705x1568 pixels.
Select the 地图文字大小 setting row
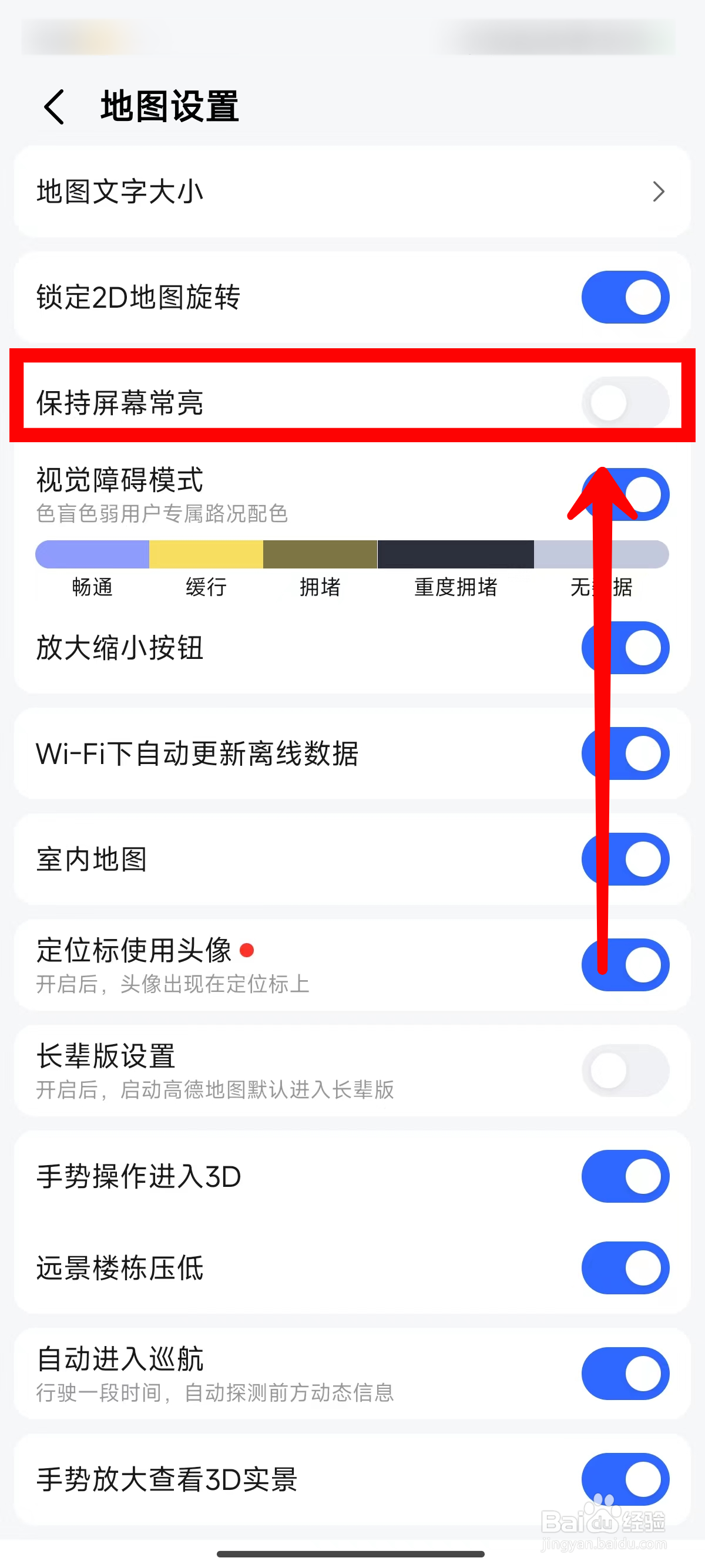[x=244, y=191]
